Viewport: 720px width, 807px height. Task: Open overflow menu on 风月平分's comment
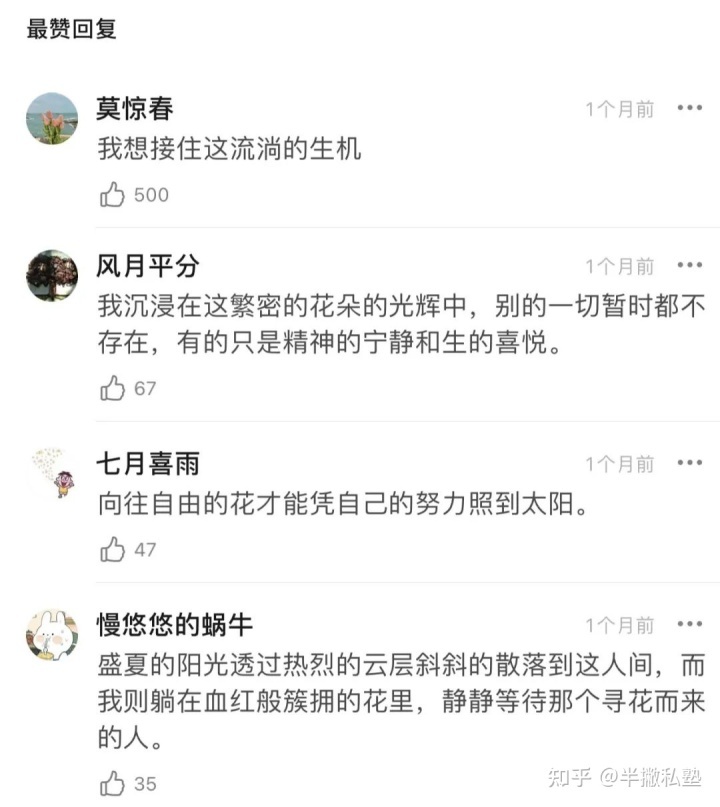pos(690,265)
